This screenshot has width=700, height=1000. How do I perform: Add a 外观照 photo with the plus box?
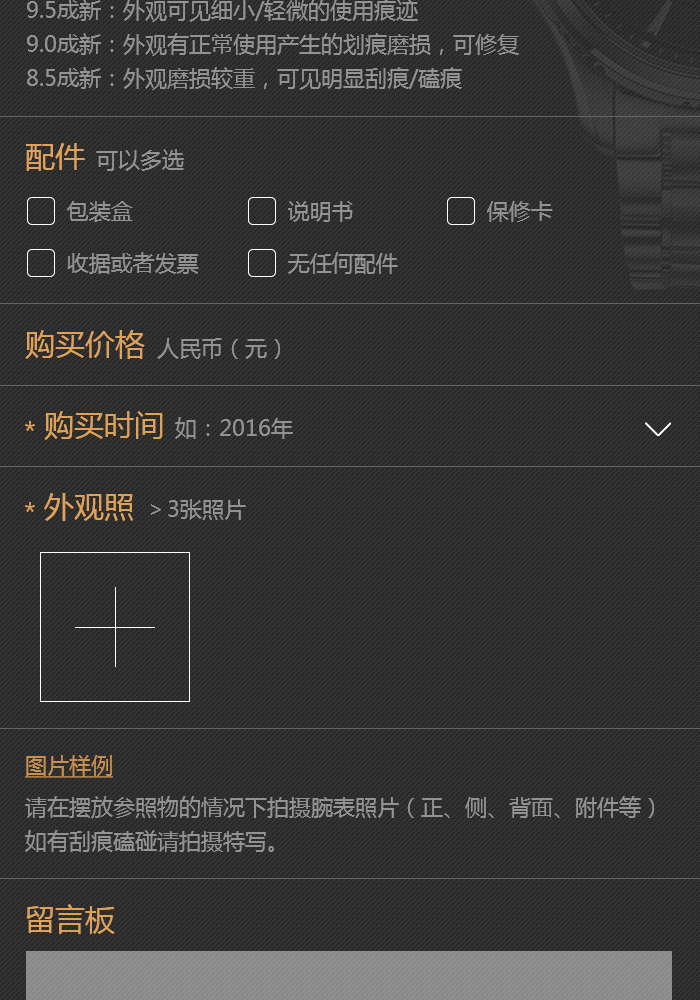[x=115, y=627]
